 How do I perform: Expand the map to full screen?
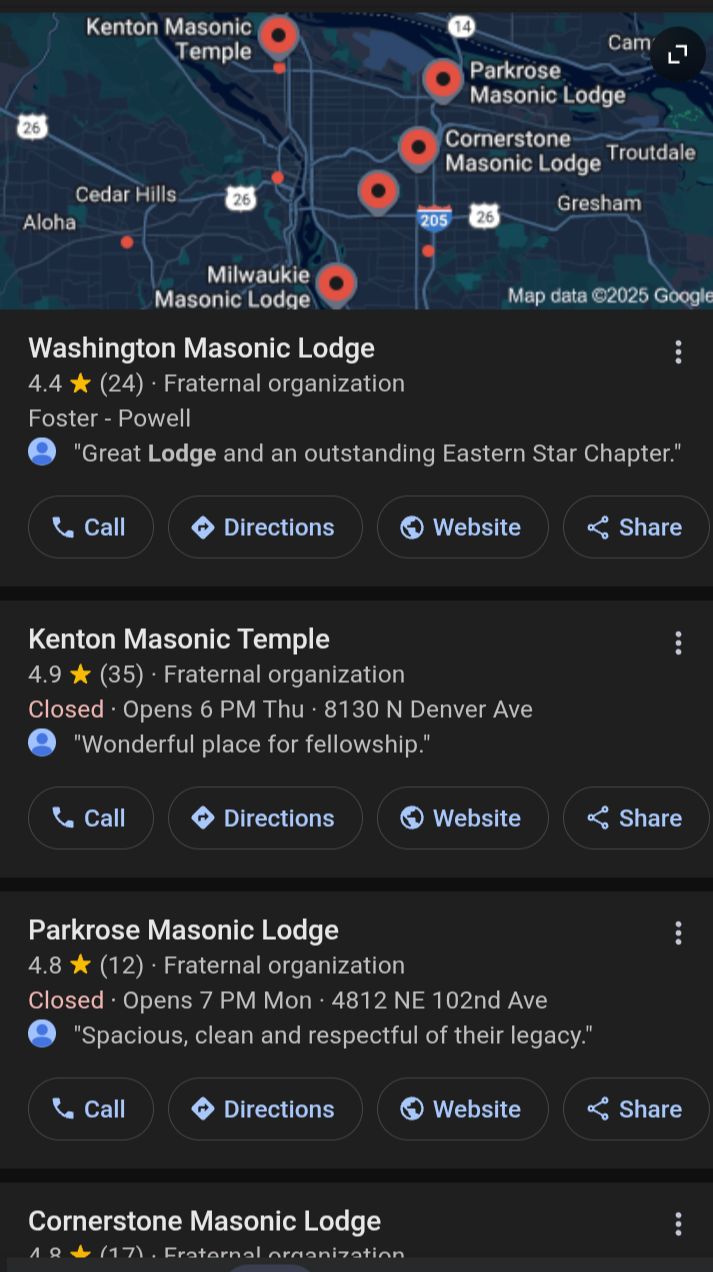(678, 54)
